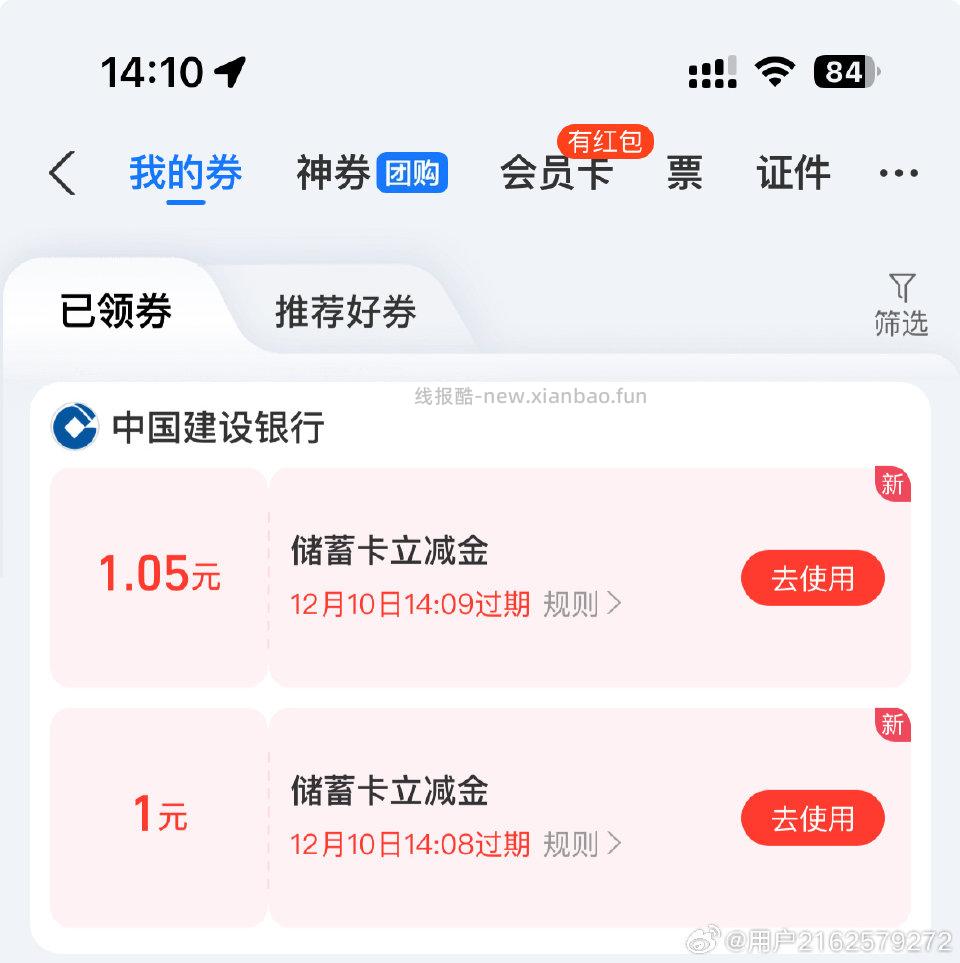Select the 已领券 tab
Viewport: 960px width, 963px height.
point(116,311)
